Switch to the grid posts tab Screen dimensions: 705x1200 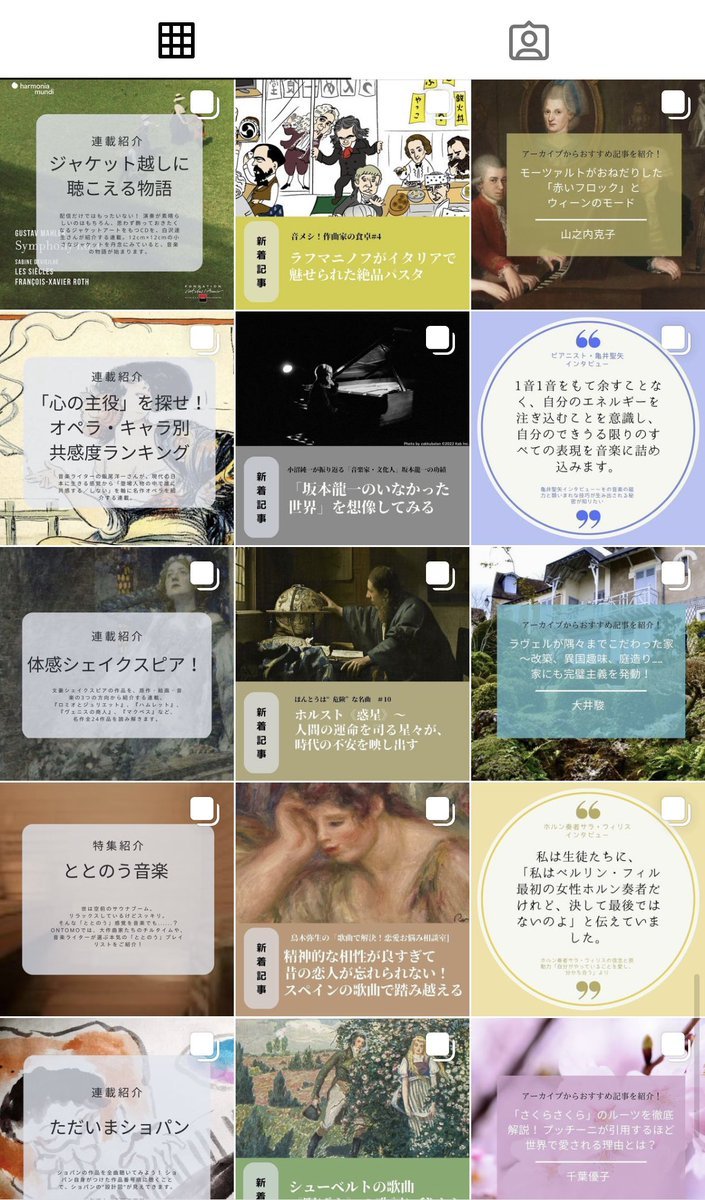point(176,40)
